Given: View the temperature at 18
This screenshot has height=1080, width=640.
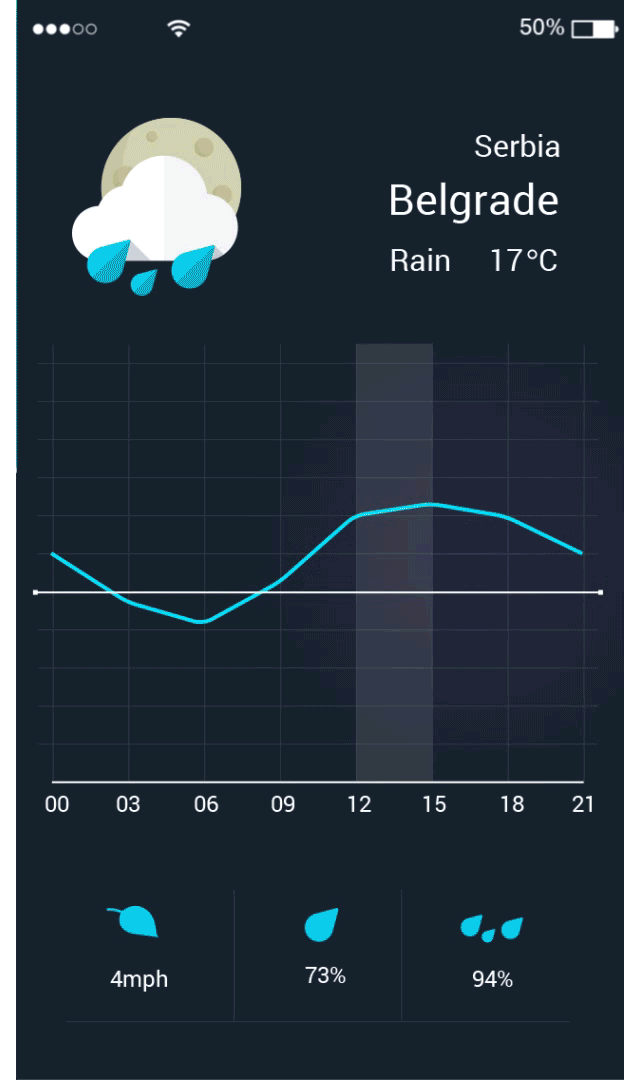Looking at the screenshot, I should (511, 805).
